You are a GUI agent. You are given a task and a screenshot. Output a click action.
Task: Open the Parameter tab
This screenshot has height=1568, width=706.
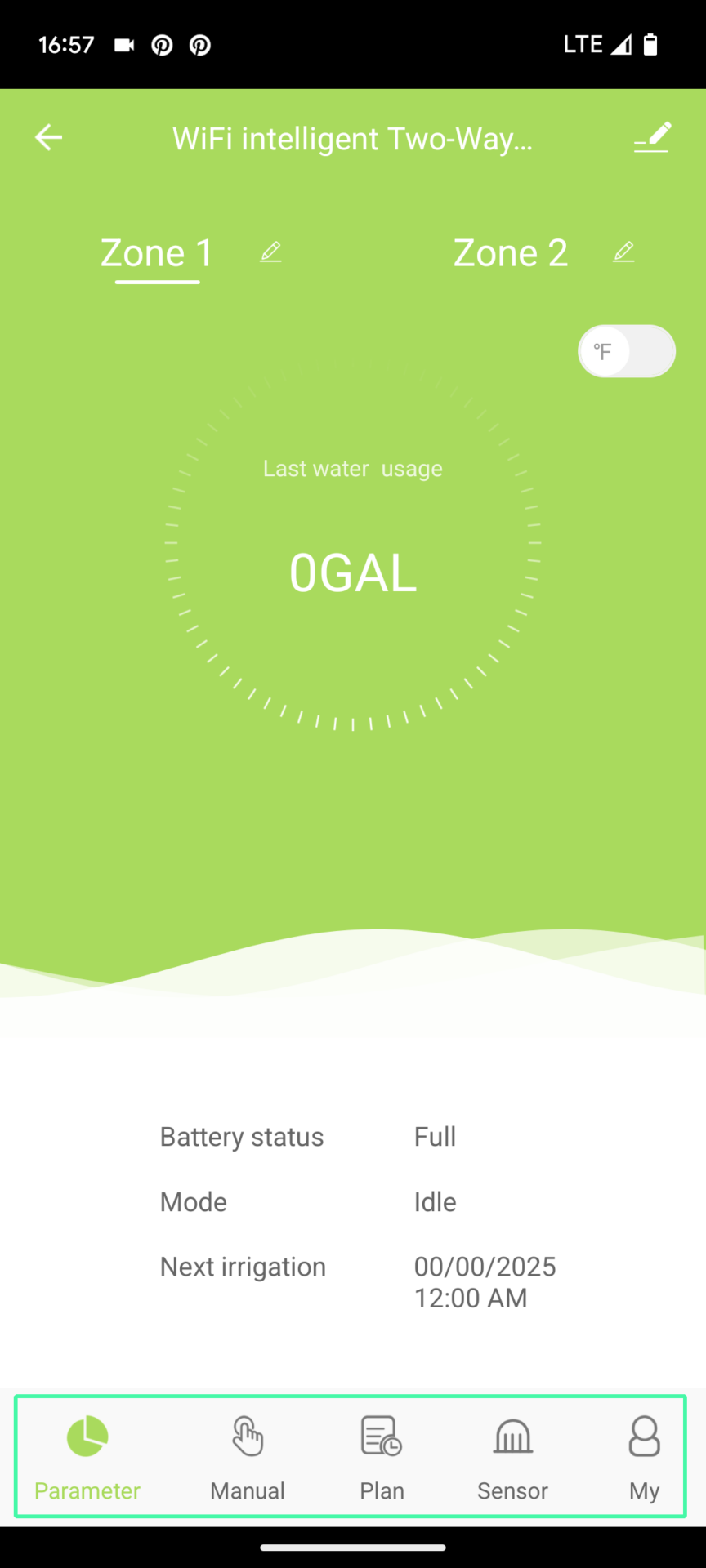(x=87, y=1458)
